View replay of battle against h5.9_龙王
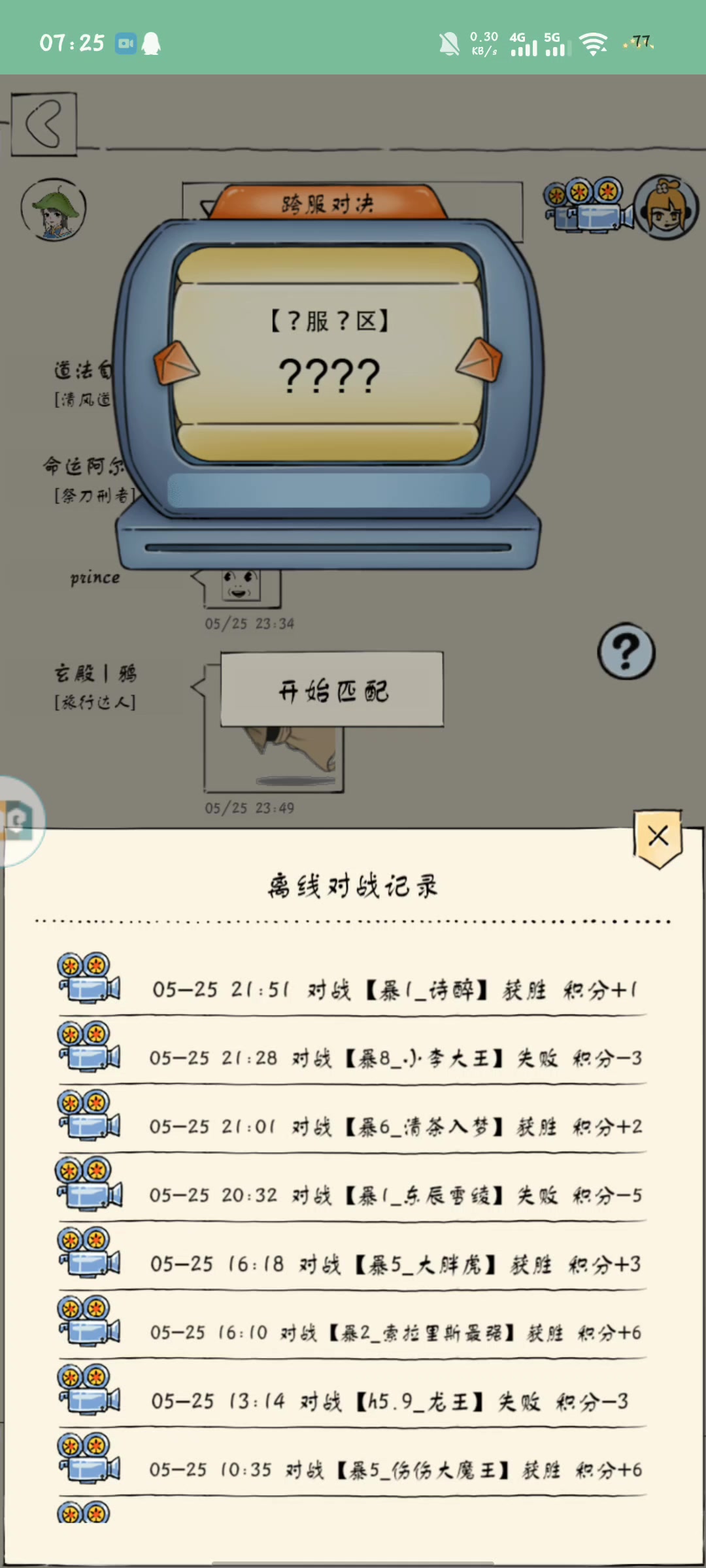This screenshot has height=1568, width=706. tap(89, 1389)
